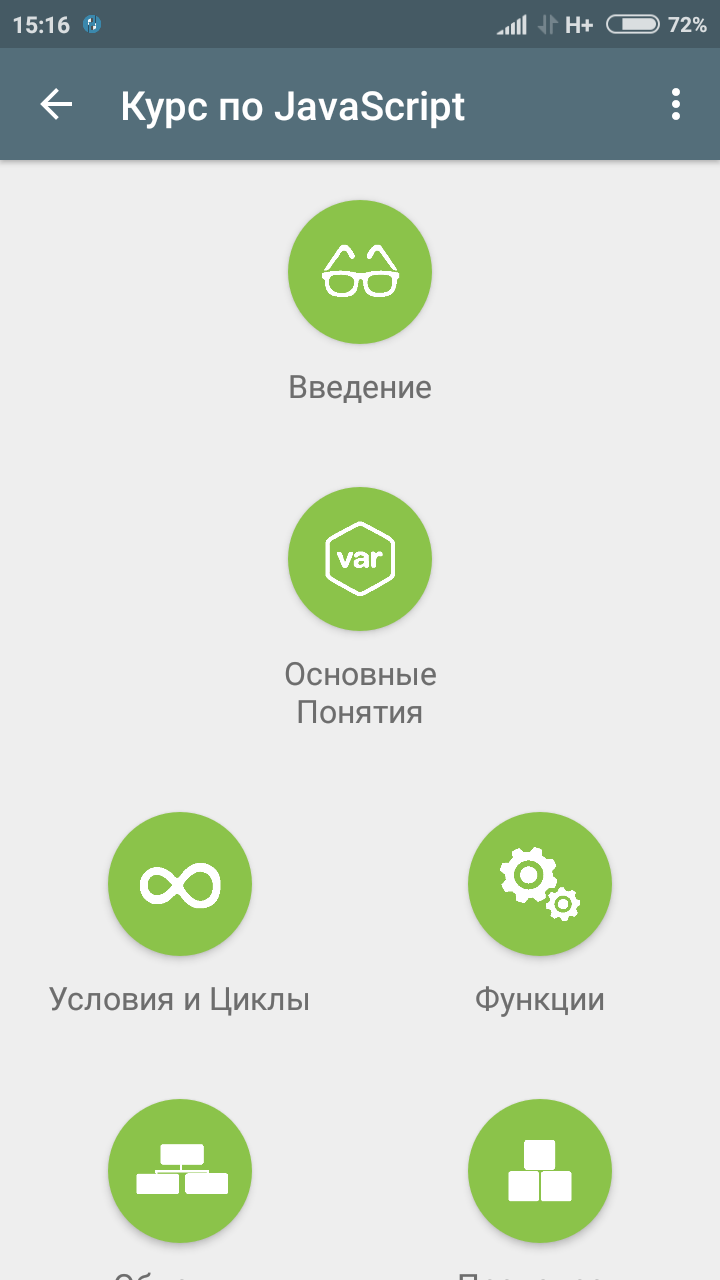
Task: Select the Условия и Циклы module
Action: point(180,884)
